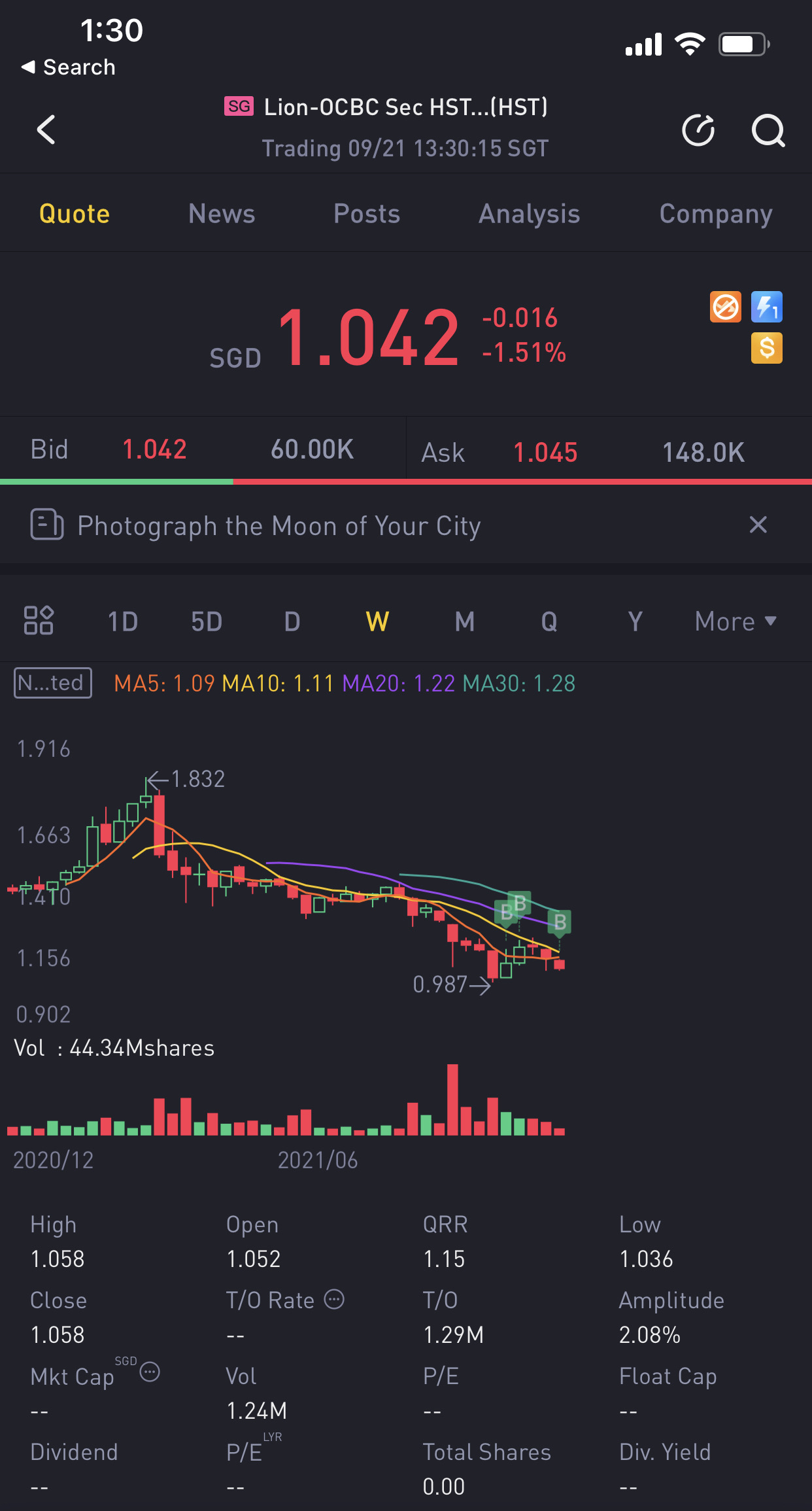The height and width of the screenshot is (1511, 812).
Task: Select the 5D chart period
Action: tap(207, 621)
